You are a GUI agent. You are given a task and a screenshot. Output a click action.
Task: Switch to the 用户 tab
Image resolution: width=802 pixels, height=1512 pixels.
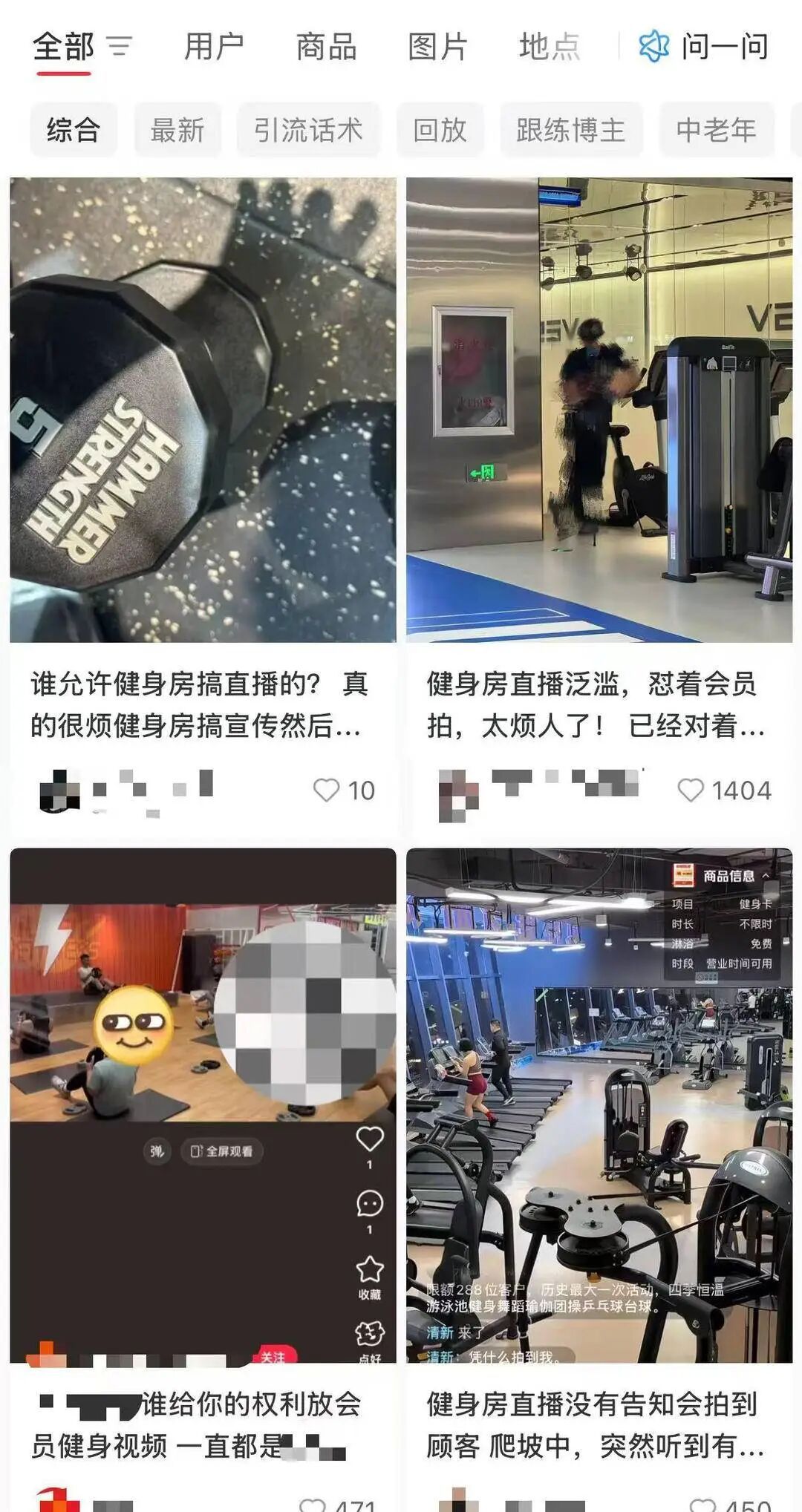click(x=214, y=47)
